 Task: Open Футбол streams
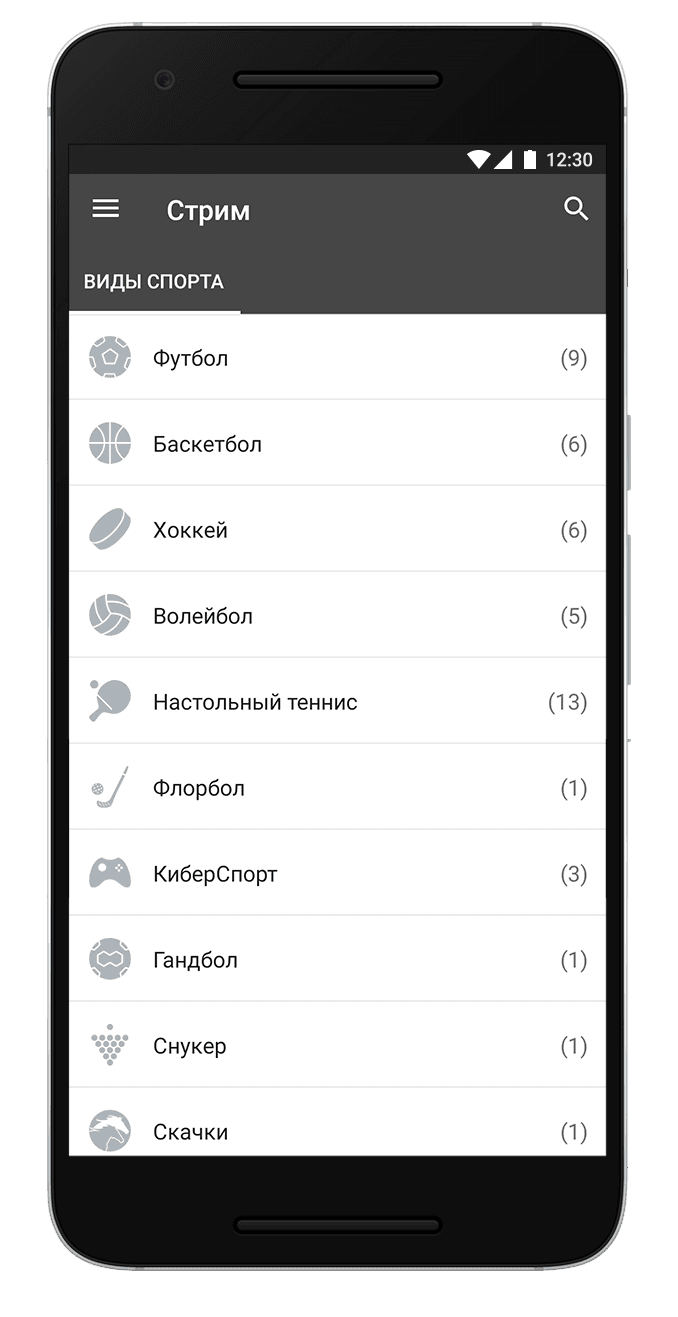(x=337, y=358)
